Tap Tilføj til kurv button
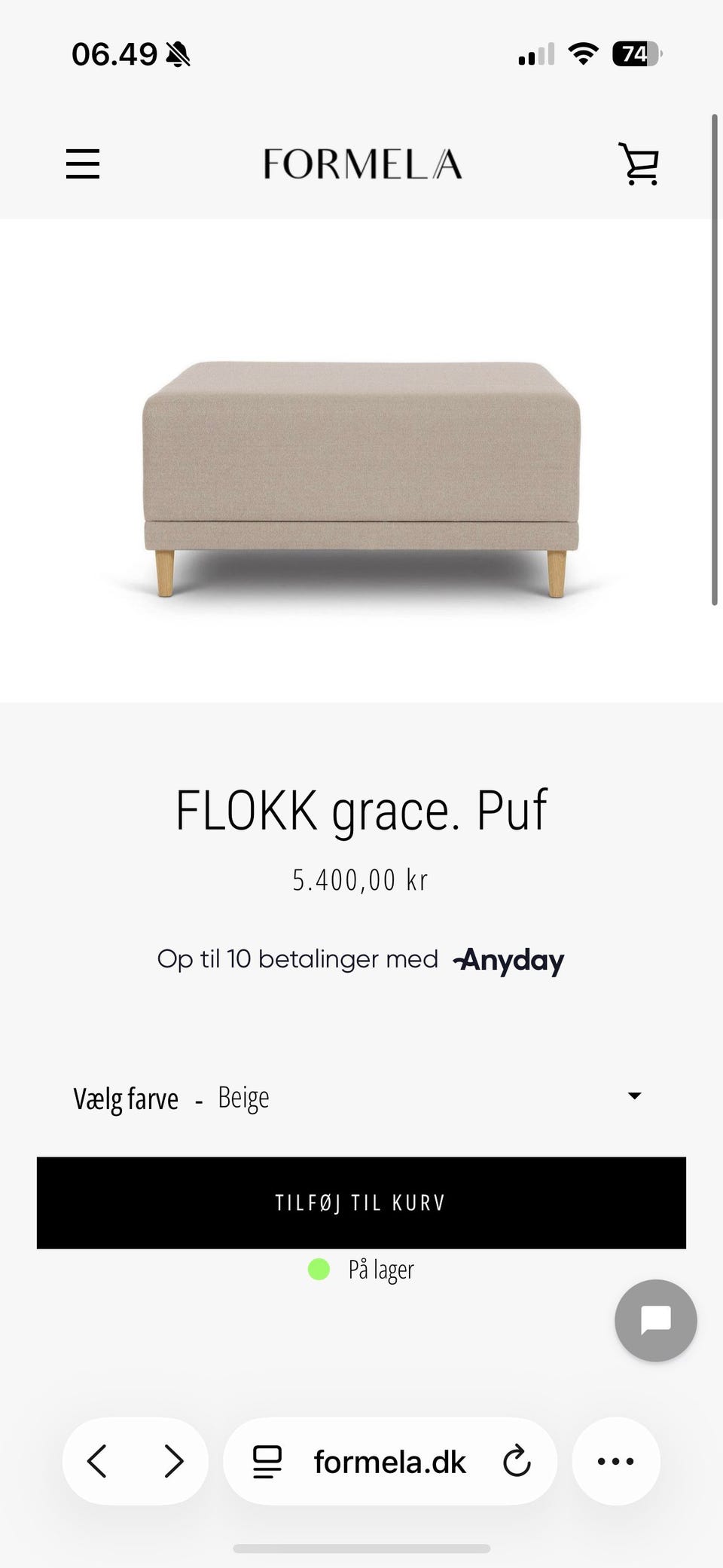The width and height of the screenshot is (723, 1568). coord(361,1203)
